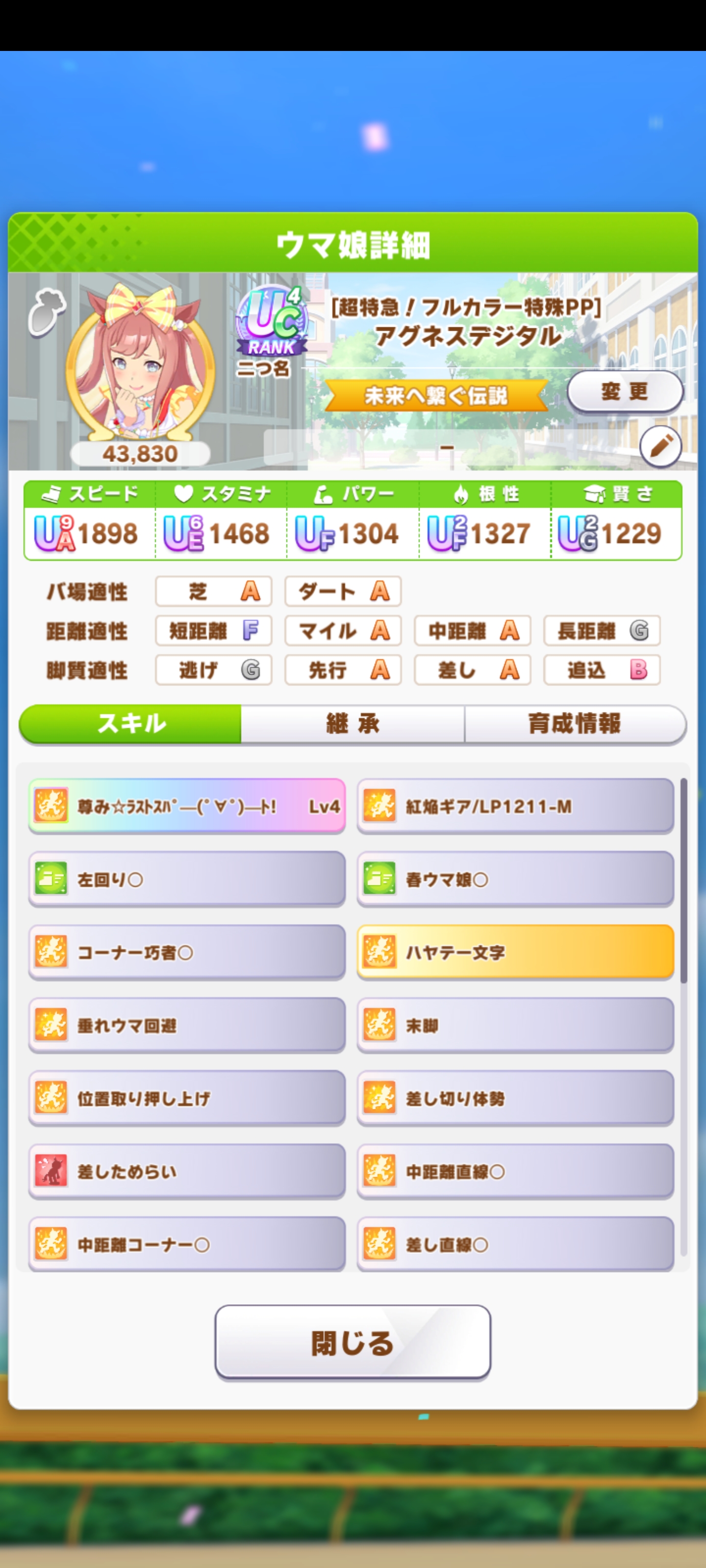Open the 春ウマ娘○ skill
This screenshot has height=1568, width=706.
coord(515,880)
